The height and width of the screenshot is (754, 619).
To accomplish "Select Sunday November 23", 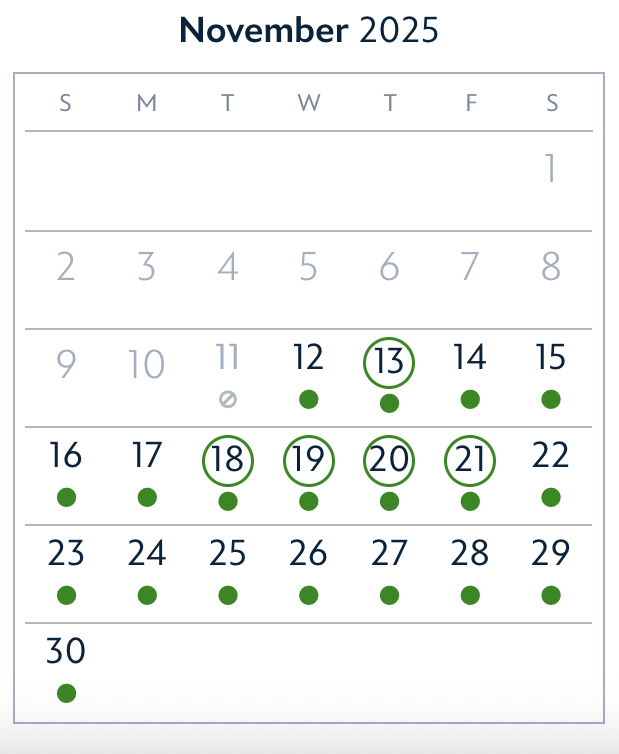I will [x=66, y=556].
